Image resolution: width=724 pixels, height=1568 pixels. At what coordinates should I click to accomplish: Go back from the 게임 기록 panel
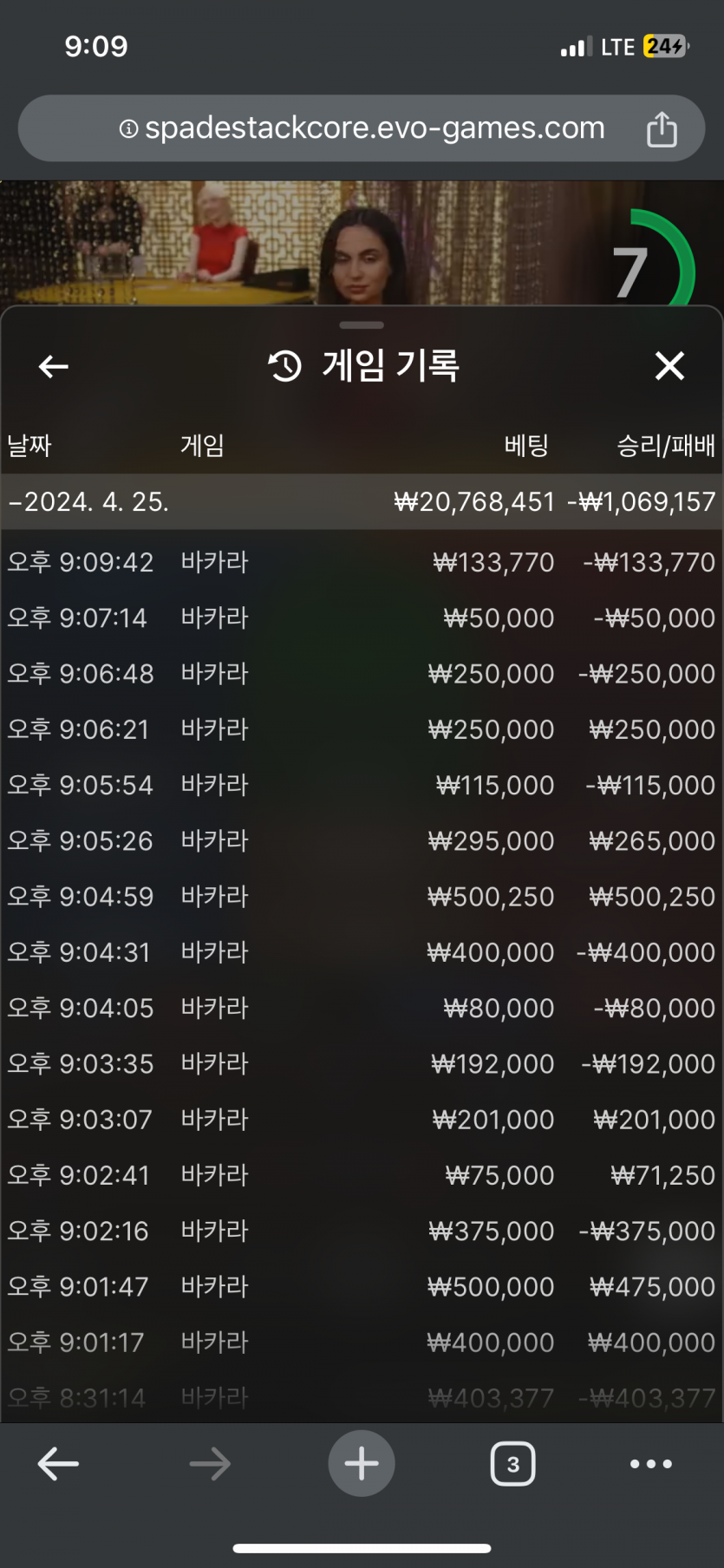click(54, 366)
